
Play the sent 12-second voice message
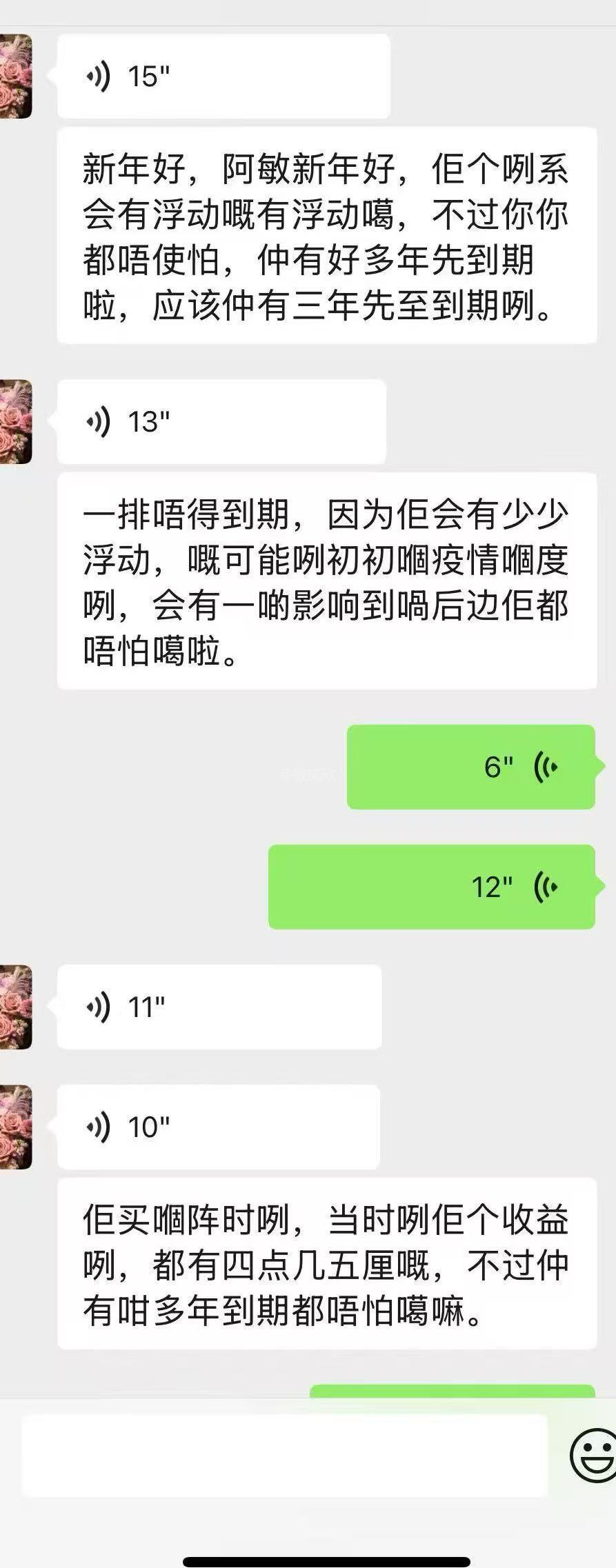(x=431, y=887)
